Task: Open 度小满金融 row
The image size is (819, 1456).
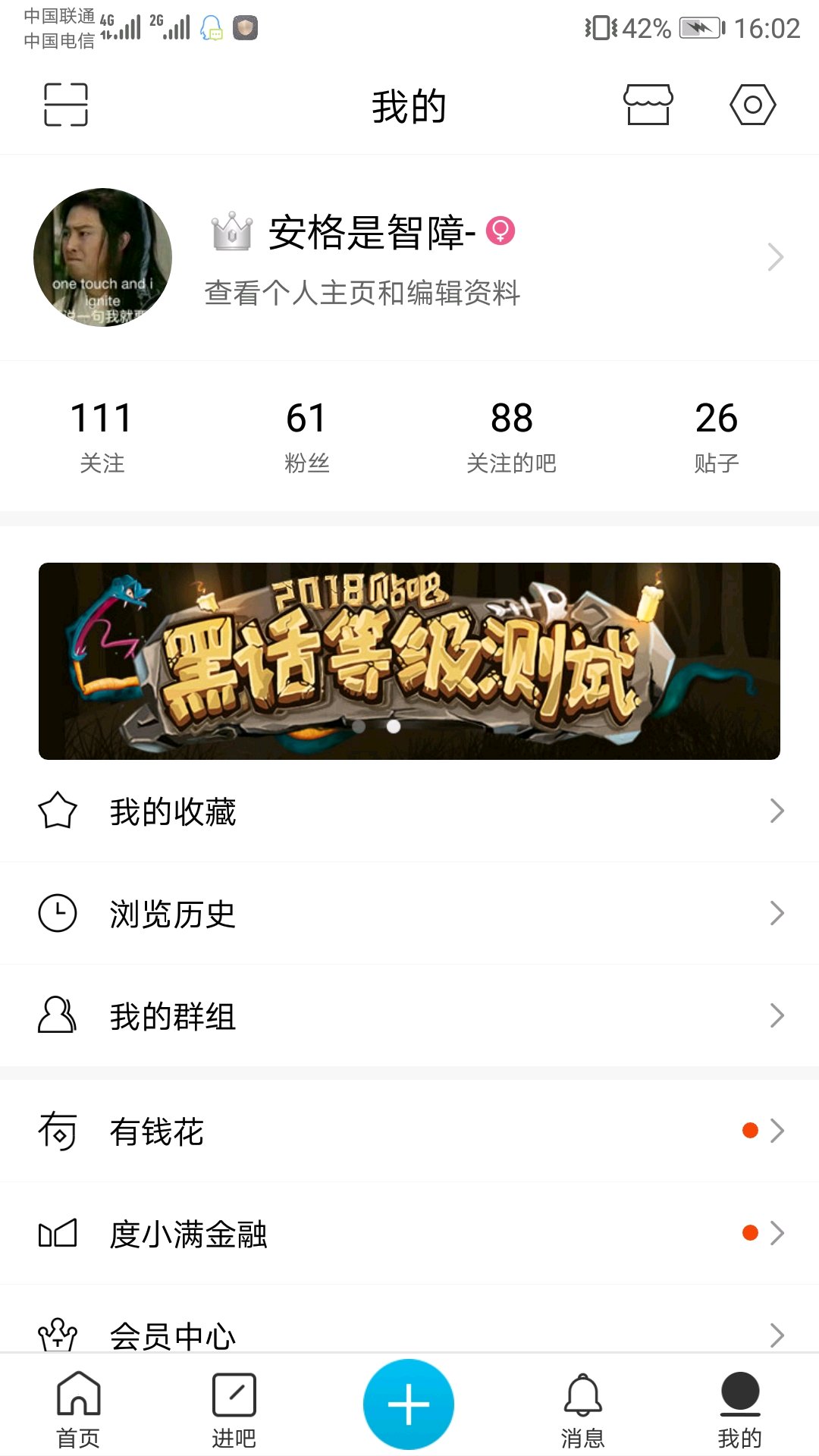Action: pyautogui.click(x=409, y=1233)
